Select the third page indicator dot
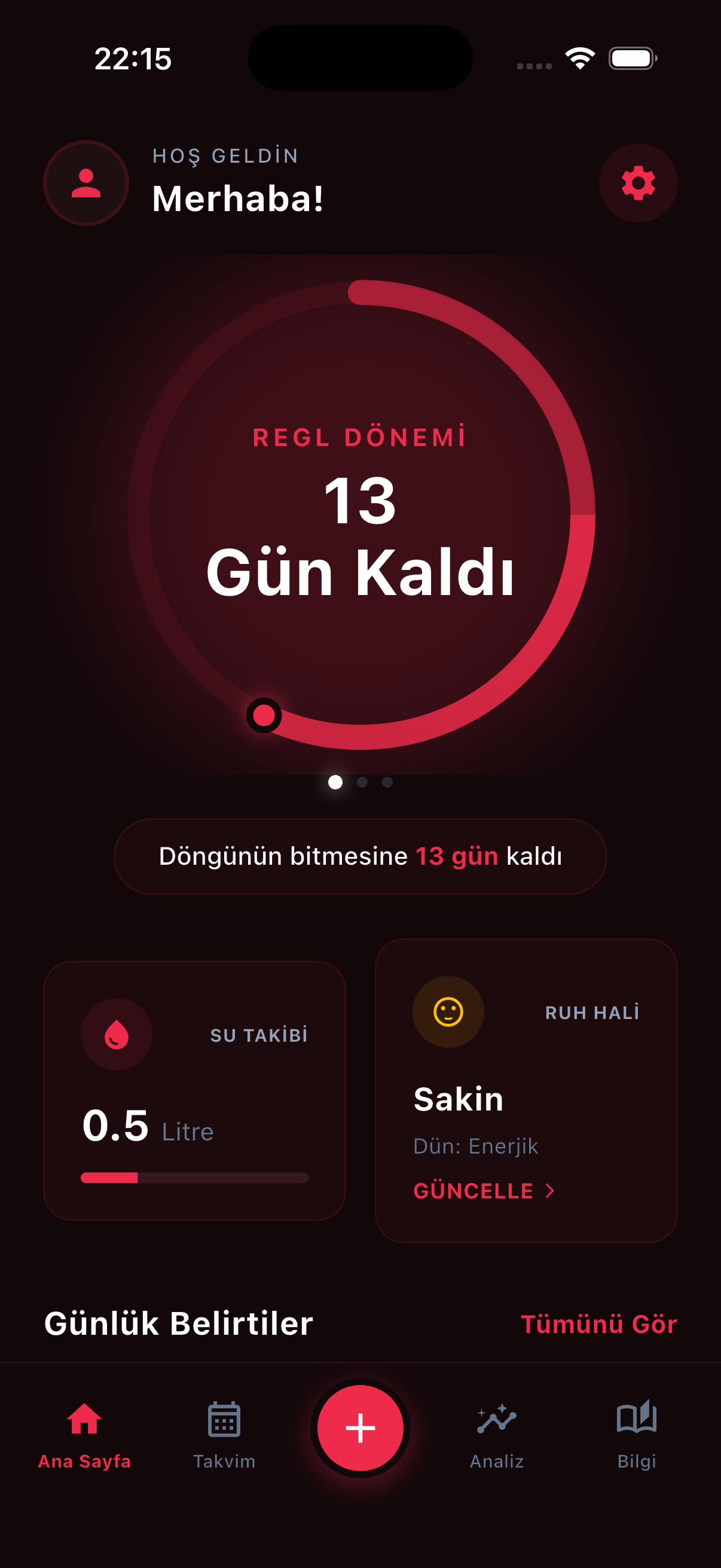This screenshot has width=721, height=1568. pos(387,782)
